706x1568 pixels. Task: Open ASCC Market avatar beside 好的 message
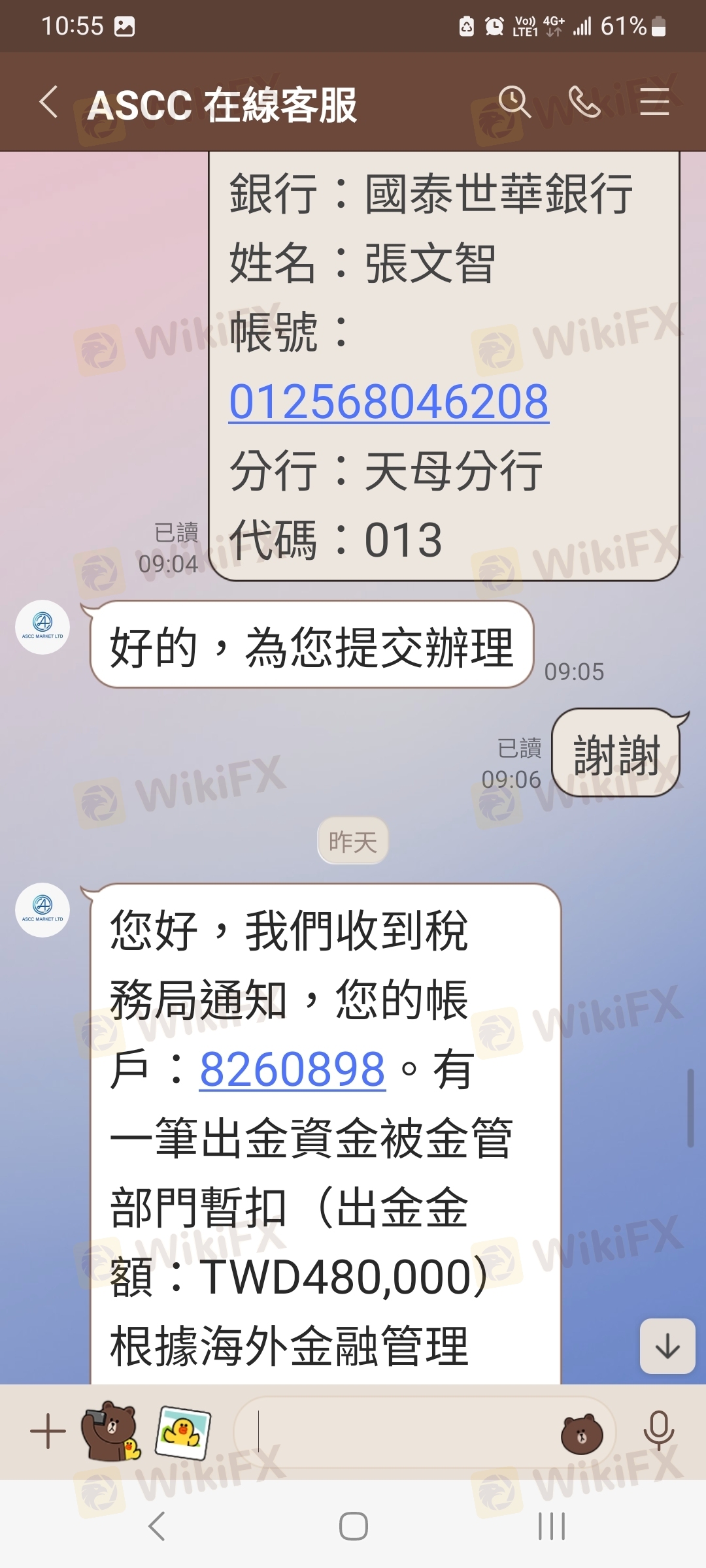point(42,627)
